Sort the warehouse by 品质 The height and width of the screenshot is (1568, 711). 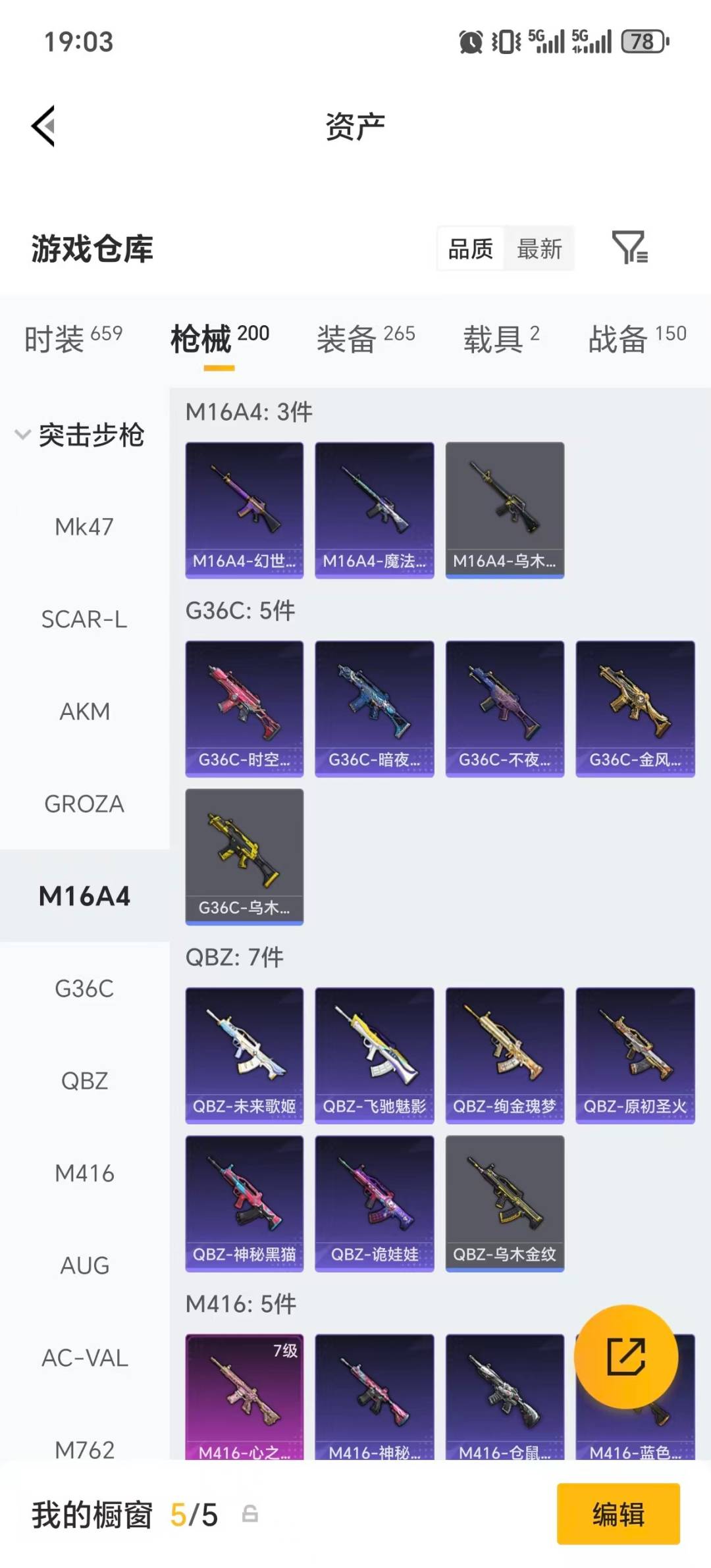click(471, 249)
